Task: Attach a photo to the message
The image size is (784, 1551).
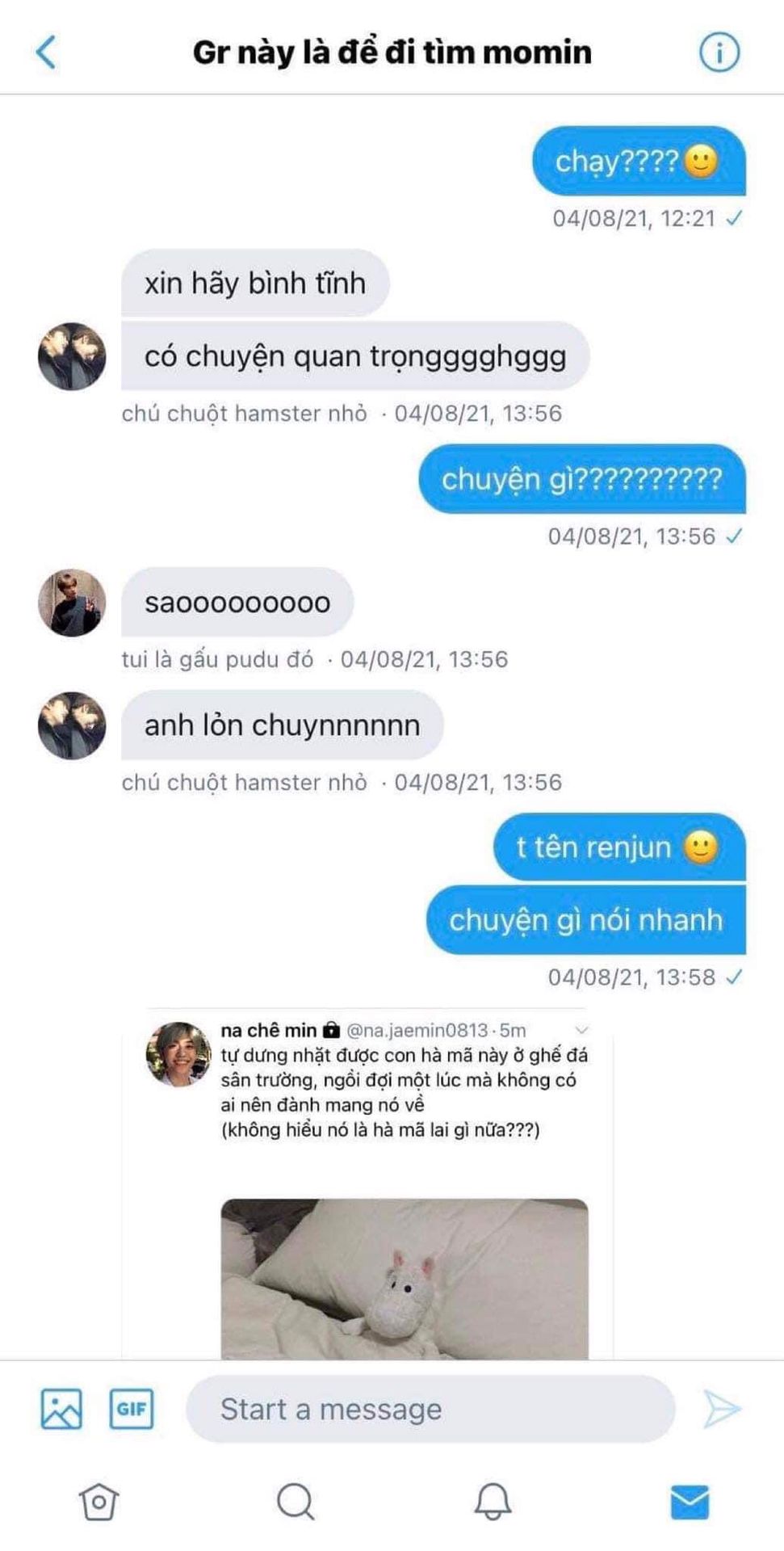Action: coord(61,1409)
